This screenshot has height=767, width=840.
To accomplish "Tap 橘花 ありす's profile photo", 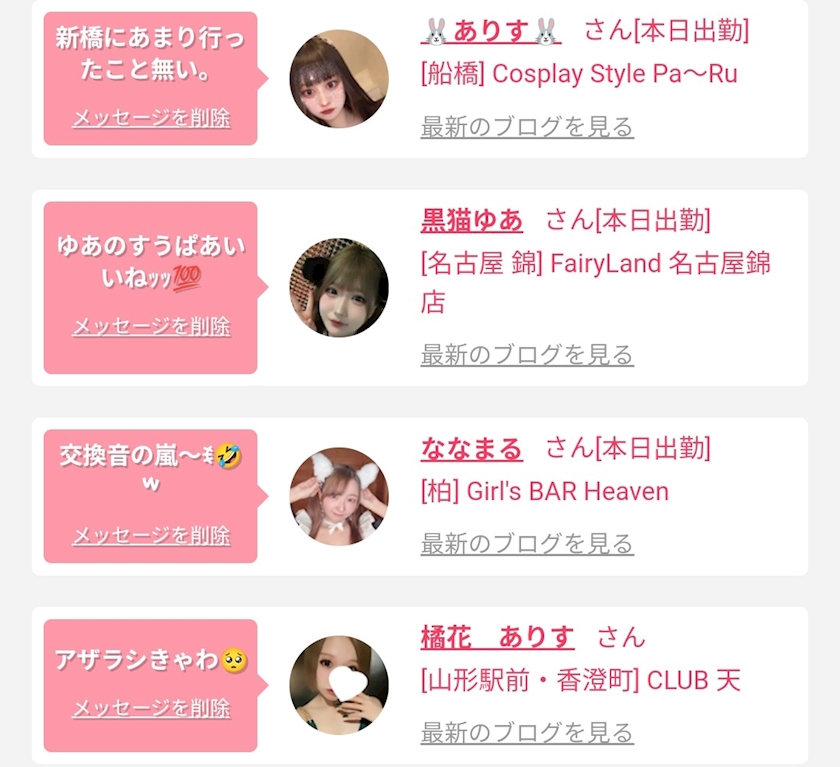I will (x=339, y=685).
